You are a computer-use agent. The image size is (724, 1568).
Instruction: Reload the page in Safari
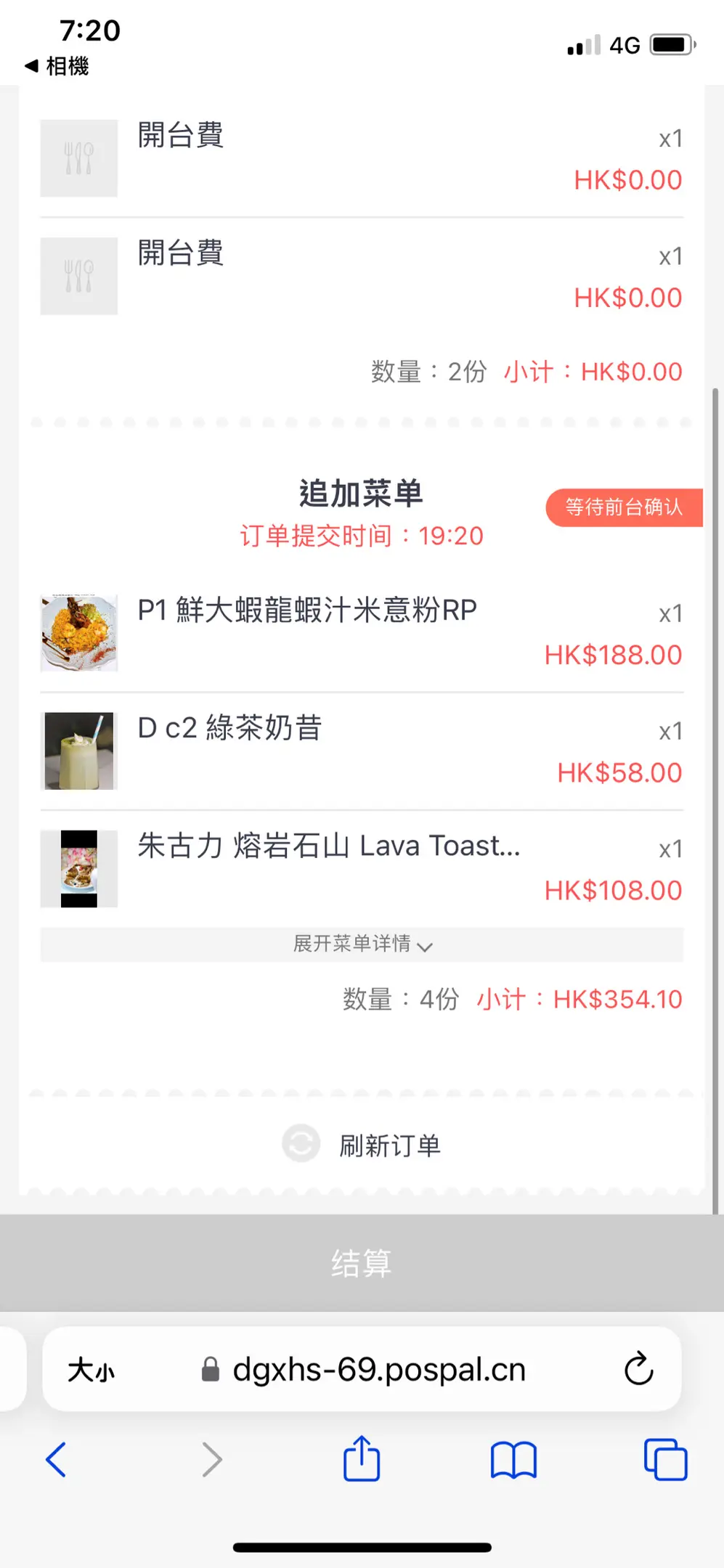point(638,1369)
